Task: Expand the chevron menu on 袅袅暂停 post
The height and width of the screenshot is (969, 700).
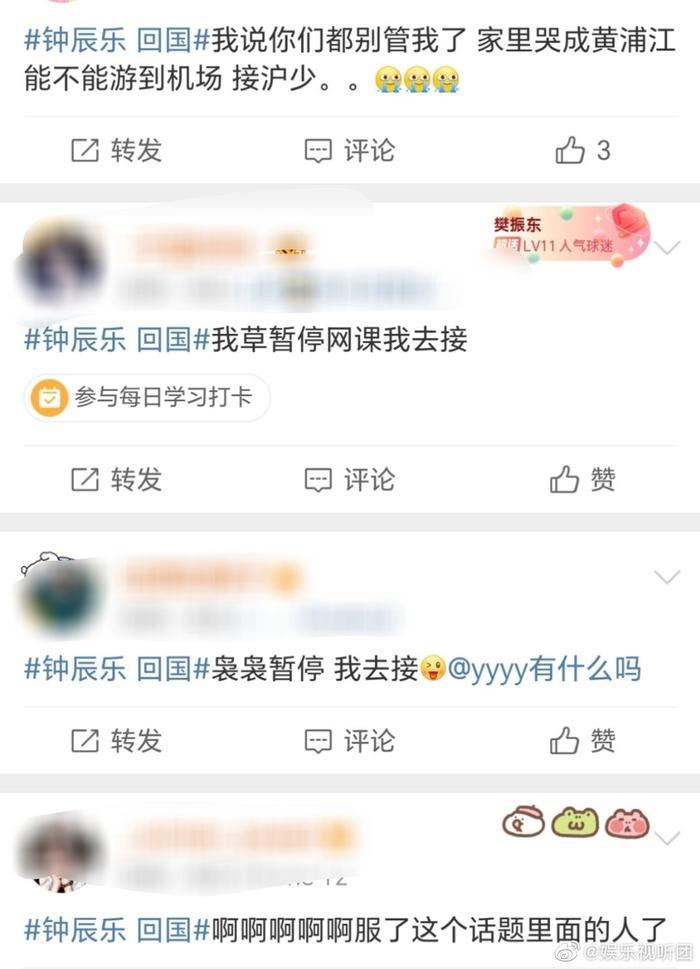Action: (666, 577)
